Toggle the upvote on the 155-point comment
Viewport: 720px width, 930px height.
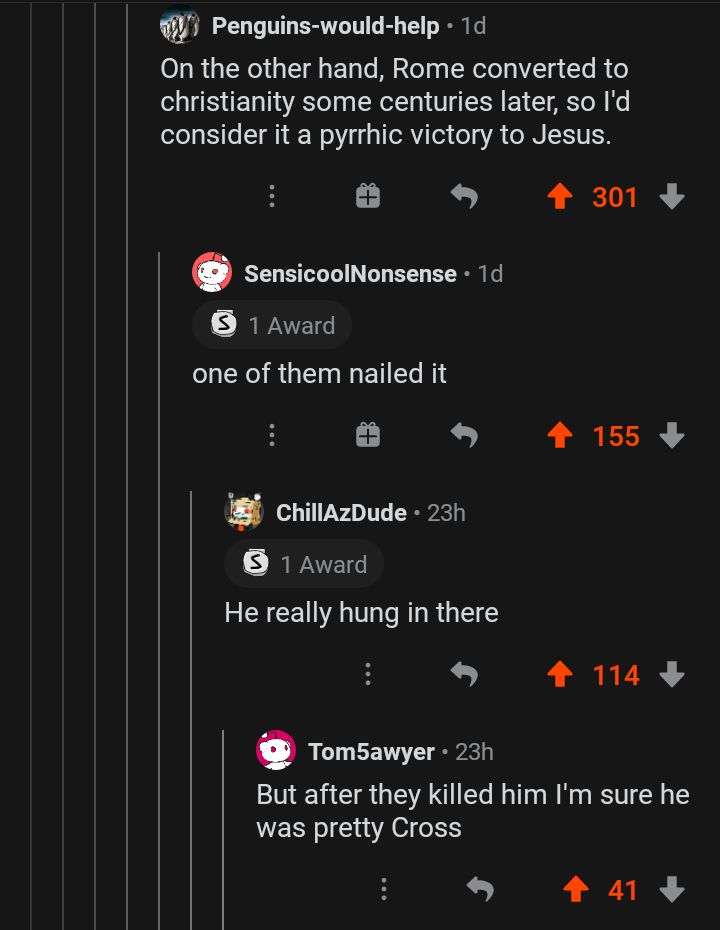pos(559,436)
